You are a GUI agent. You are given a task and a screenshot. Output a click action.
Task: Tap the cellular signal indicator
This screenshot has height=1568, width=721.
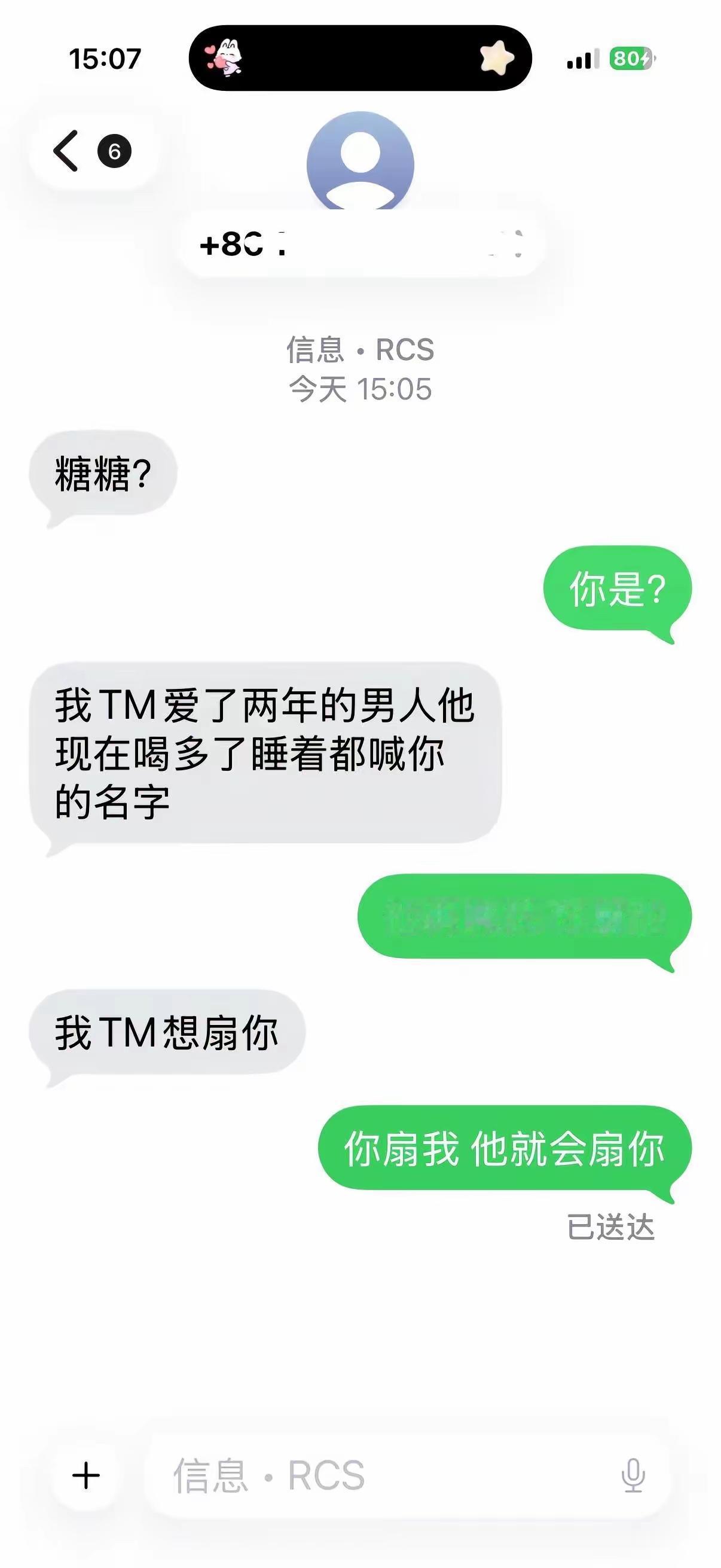[581, 59]
